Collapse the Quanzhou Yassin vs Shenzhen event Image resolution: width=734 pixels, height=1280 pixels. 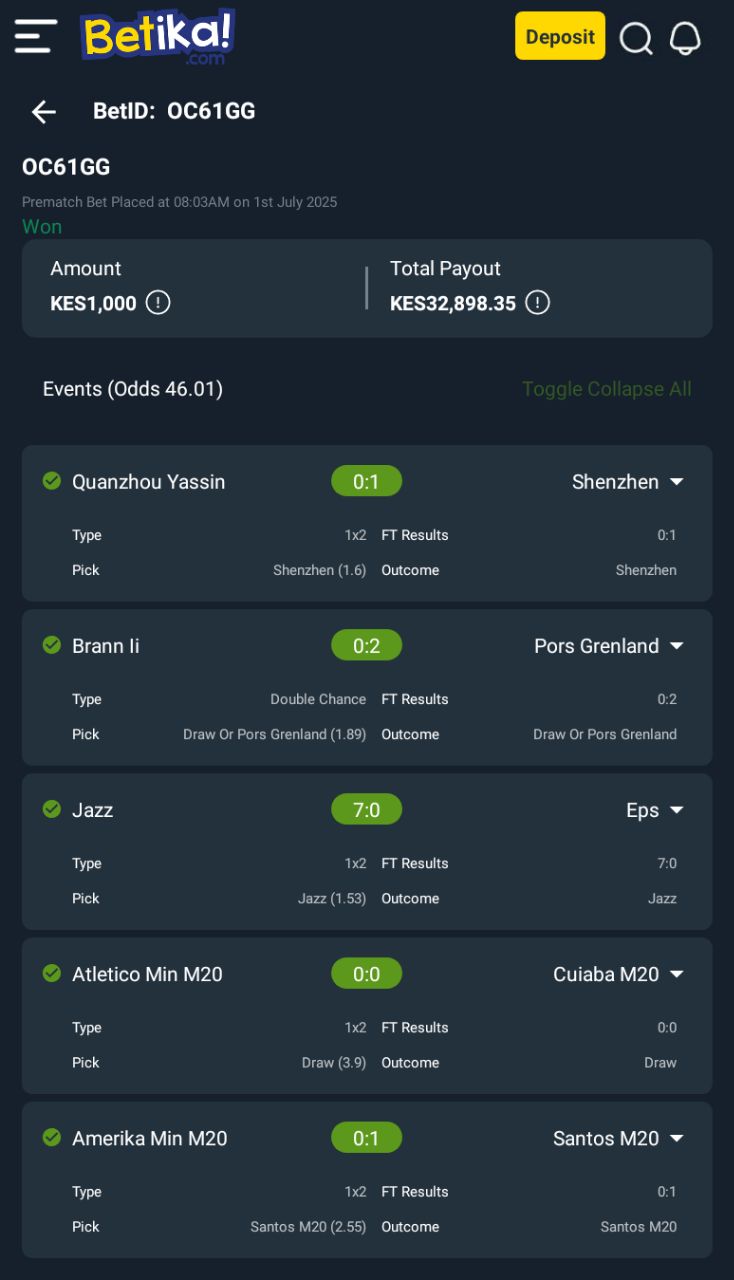(x=677, y=482)
